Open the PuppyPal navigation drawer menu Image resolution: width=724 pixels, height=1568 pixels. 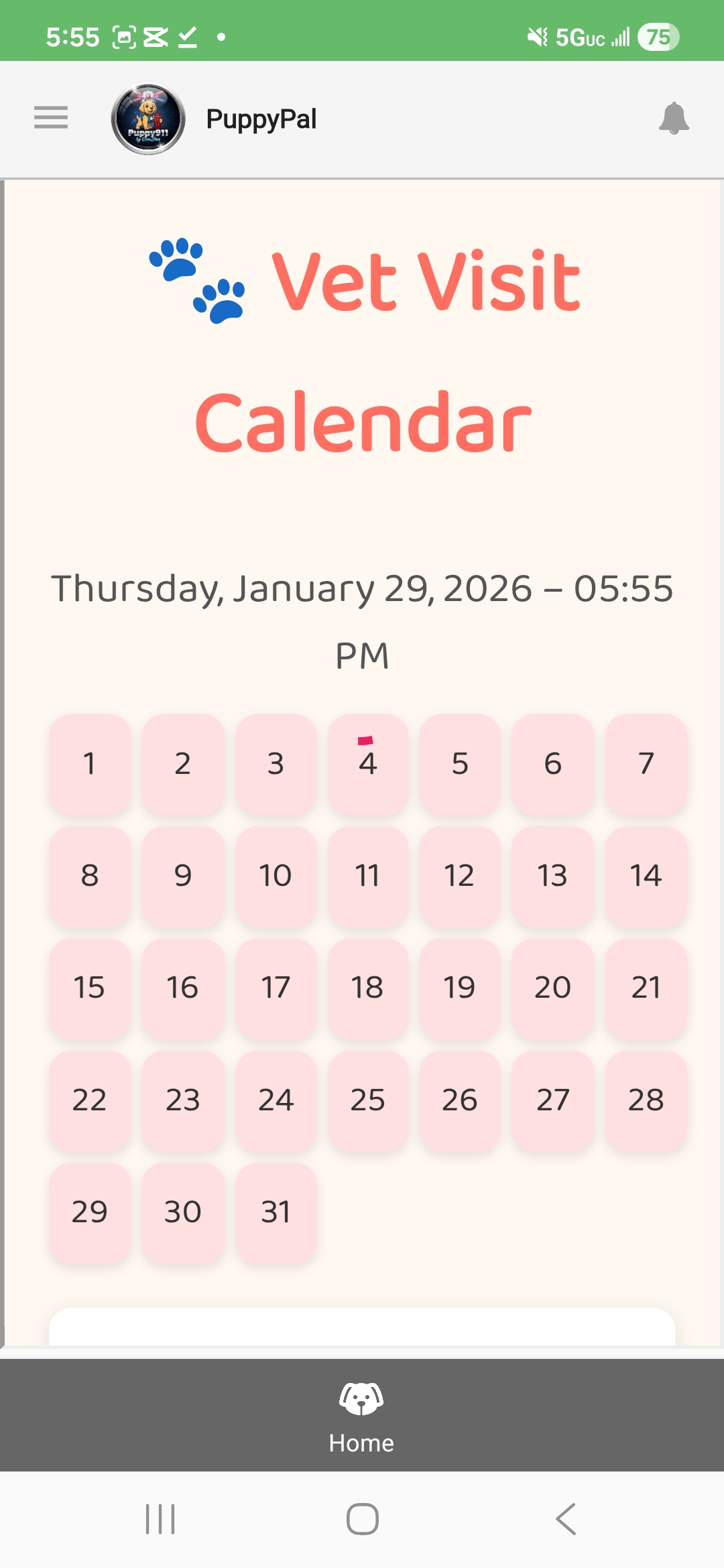[x=50, y=118]
